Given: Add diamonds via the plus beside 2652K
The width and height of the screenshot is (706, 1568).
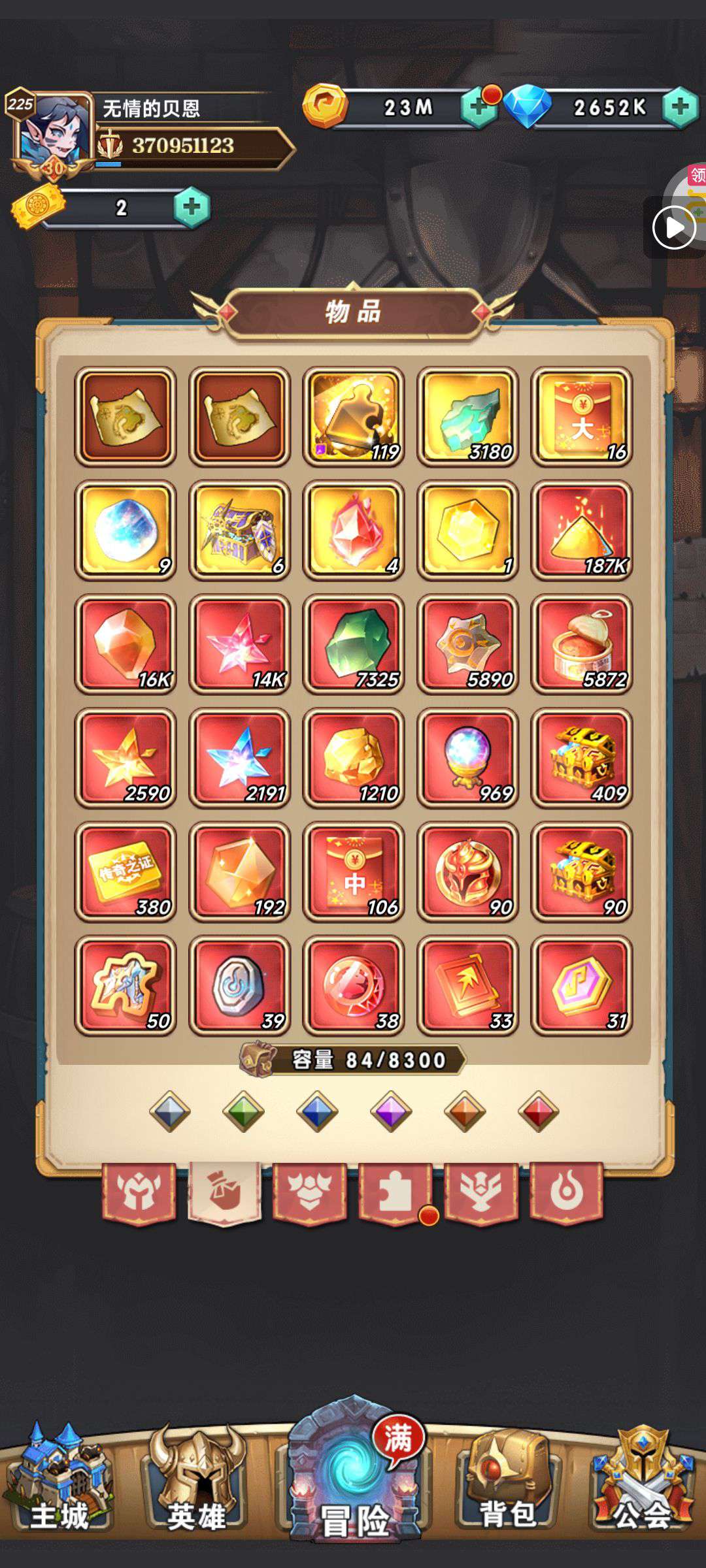Looking at the screenshot, I should pyautogui.click(x=680, y=107).
